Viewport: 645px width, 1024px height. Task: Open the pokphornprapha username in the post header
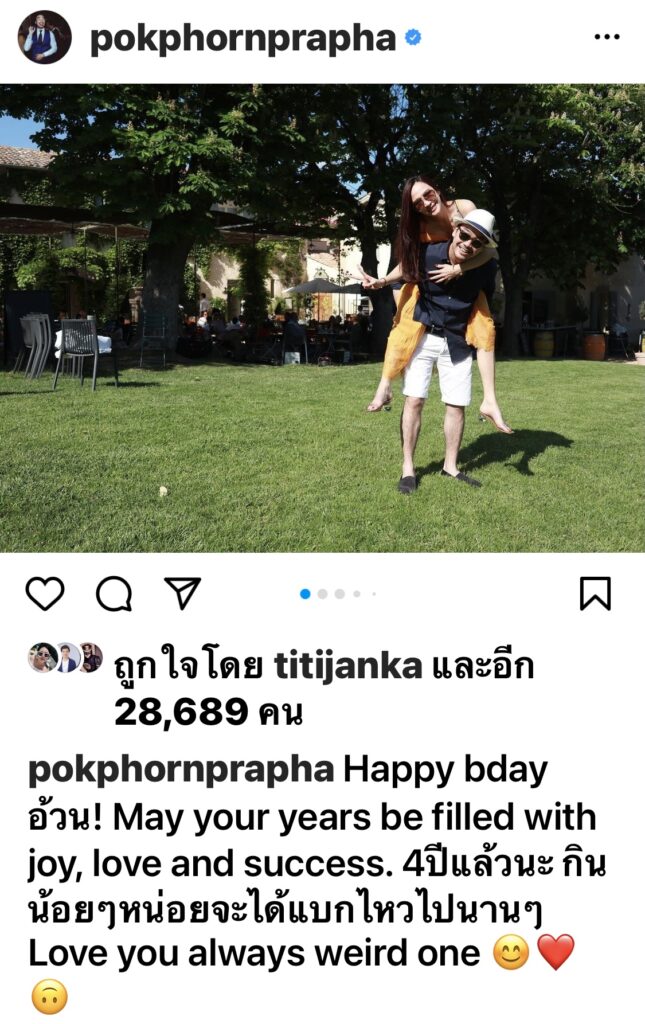(x=242, y=38)
